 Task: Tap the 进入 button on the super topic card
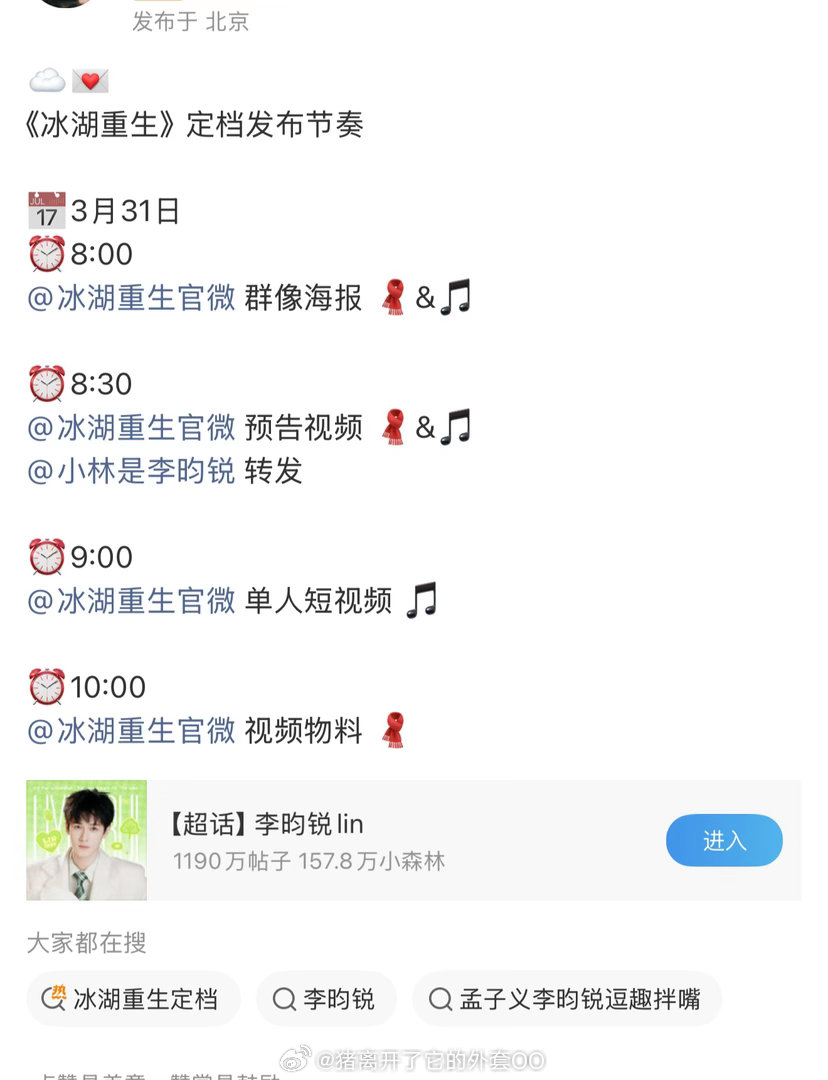click(x=724, y=841)
